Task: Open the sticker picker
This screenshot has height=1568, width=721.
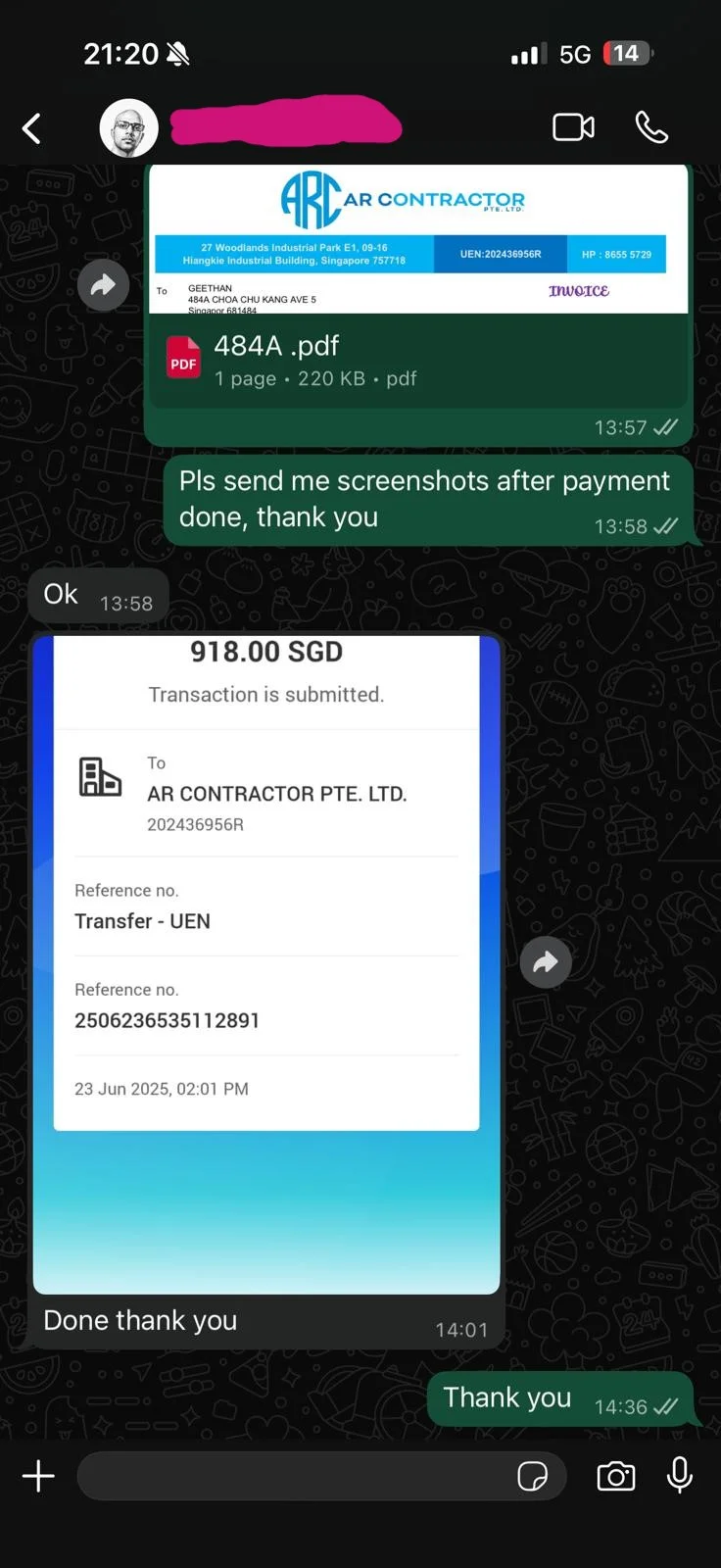Action: click(532, 1476)
